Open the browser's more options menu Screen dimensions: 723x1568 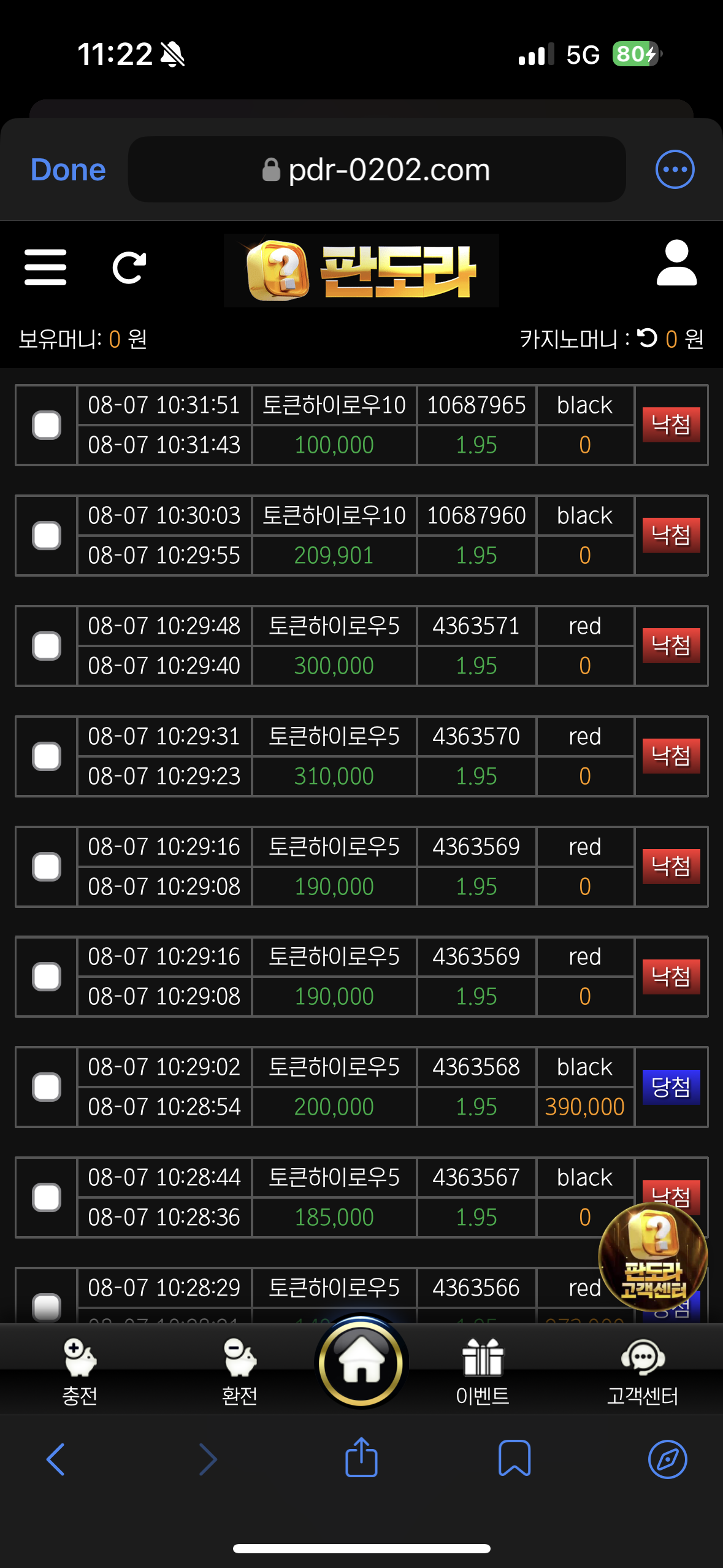point(675,169)
